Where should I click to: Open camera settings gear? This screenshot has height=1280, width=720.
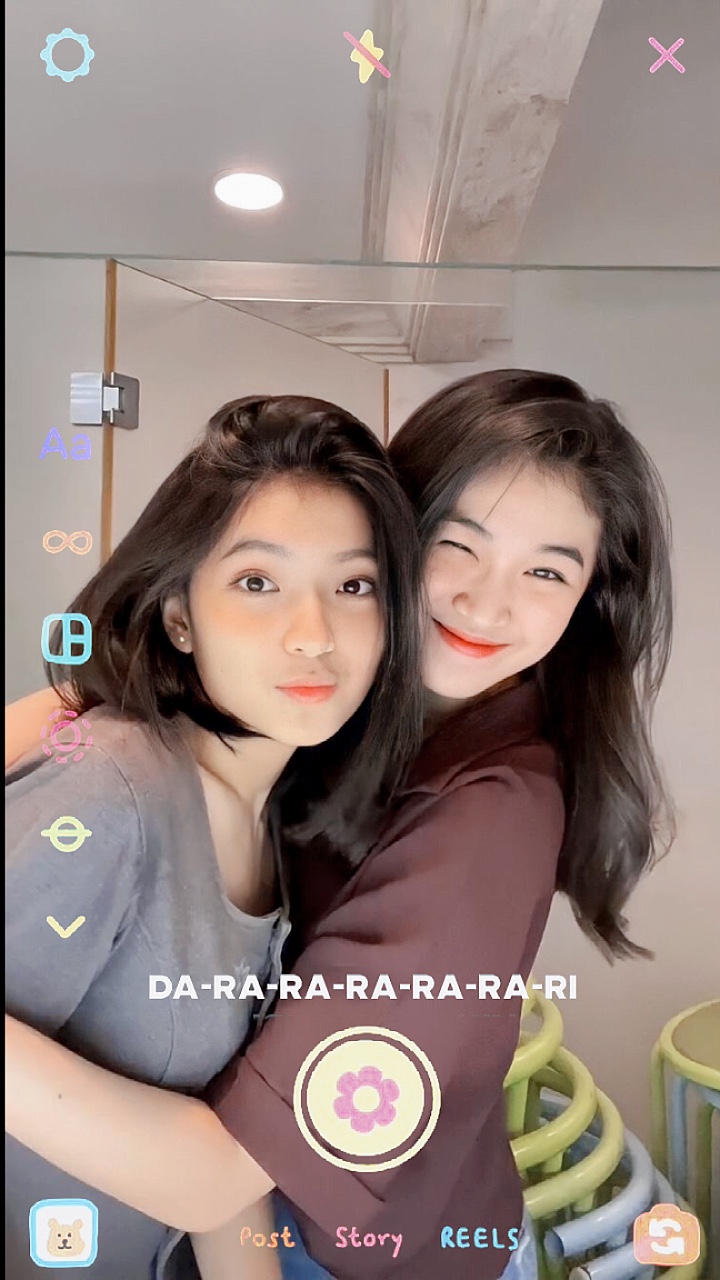(x=67, y=55)
